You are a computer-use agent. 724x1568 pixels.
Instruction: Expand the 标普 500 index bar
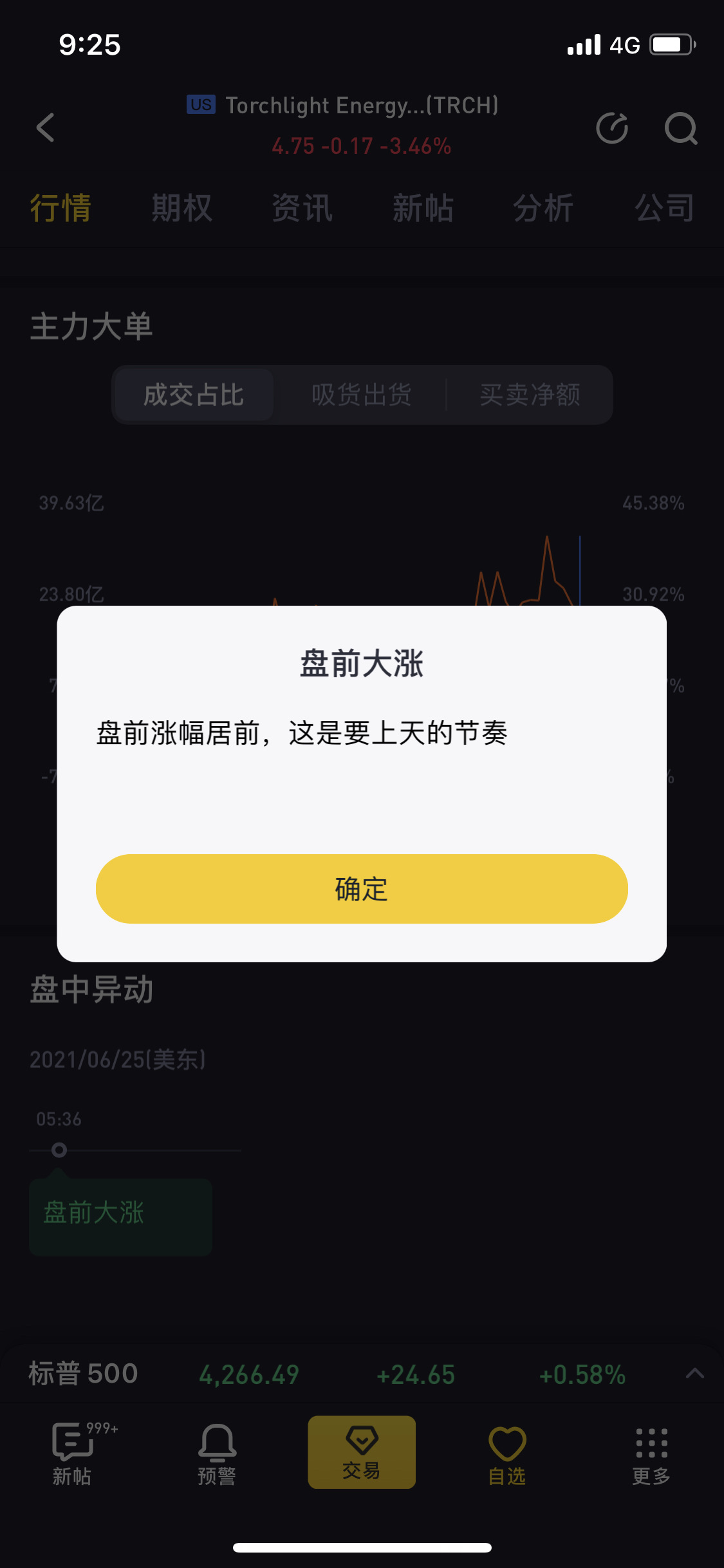click(x=695, y=1374)
